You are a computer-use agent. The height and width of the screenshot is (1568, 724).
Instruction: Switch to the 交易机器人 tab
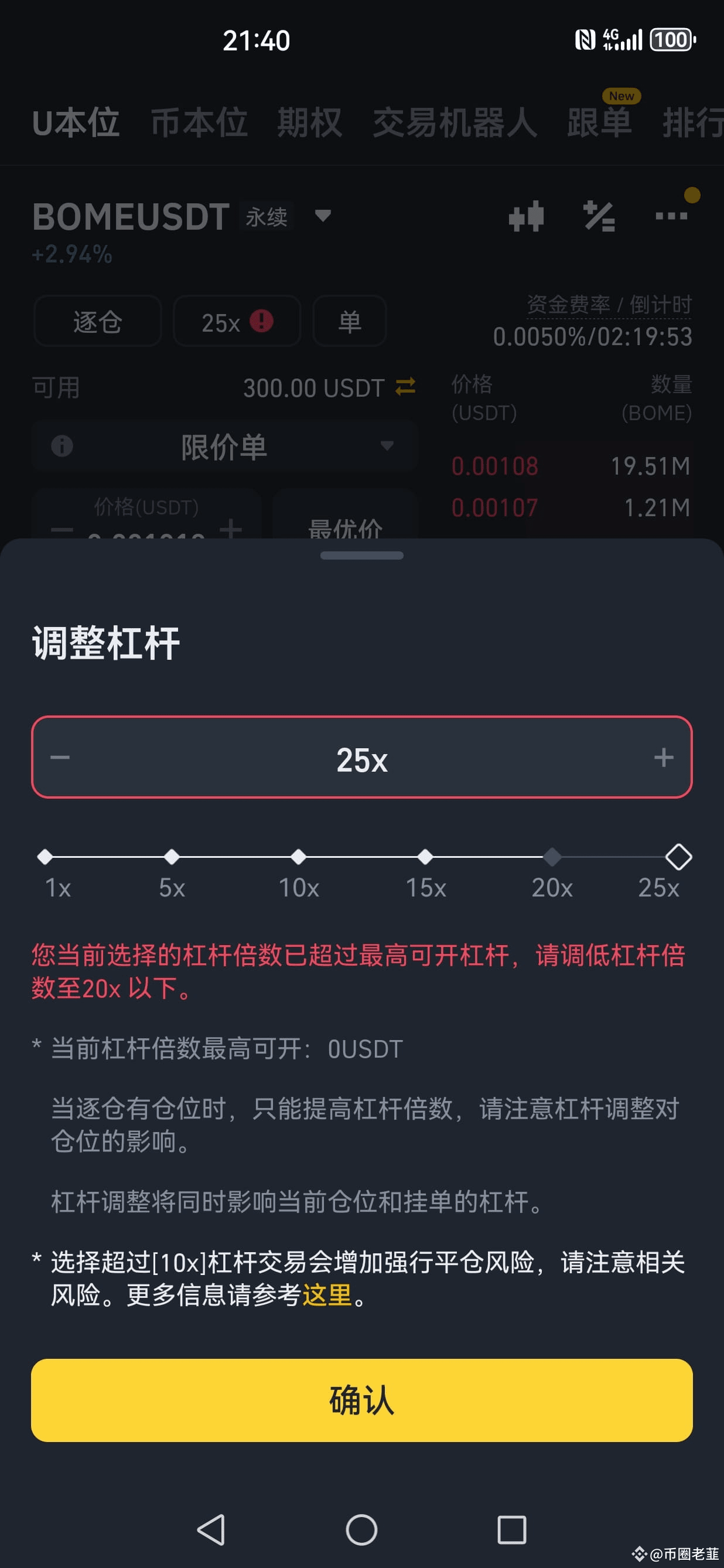click(x=456, y=122)
